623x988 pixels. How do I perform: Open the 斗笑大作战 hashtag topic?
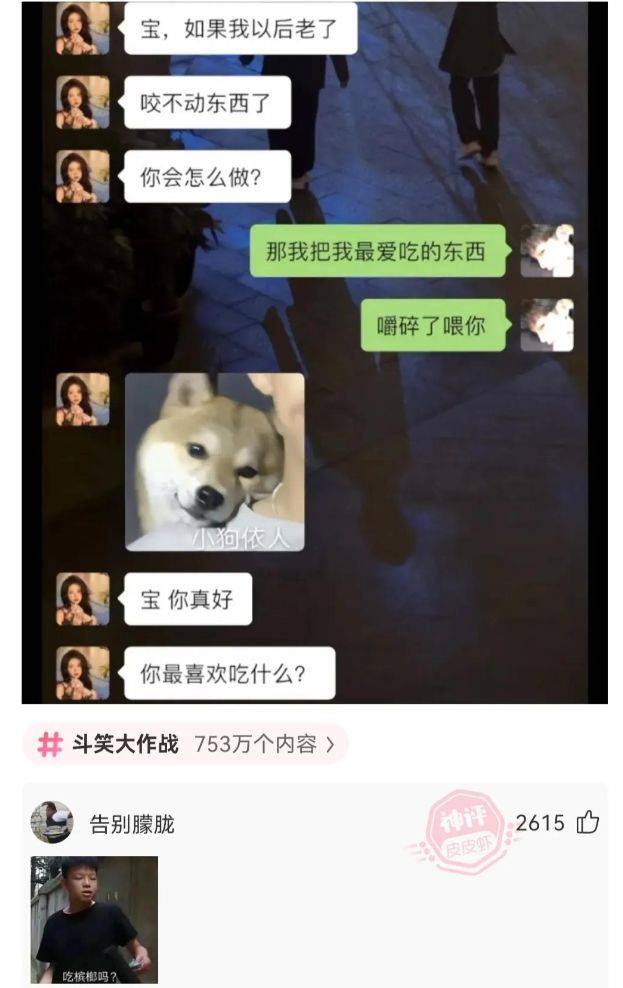[185, 744]
